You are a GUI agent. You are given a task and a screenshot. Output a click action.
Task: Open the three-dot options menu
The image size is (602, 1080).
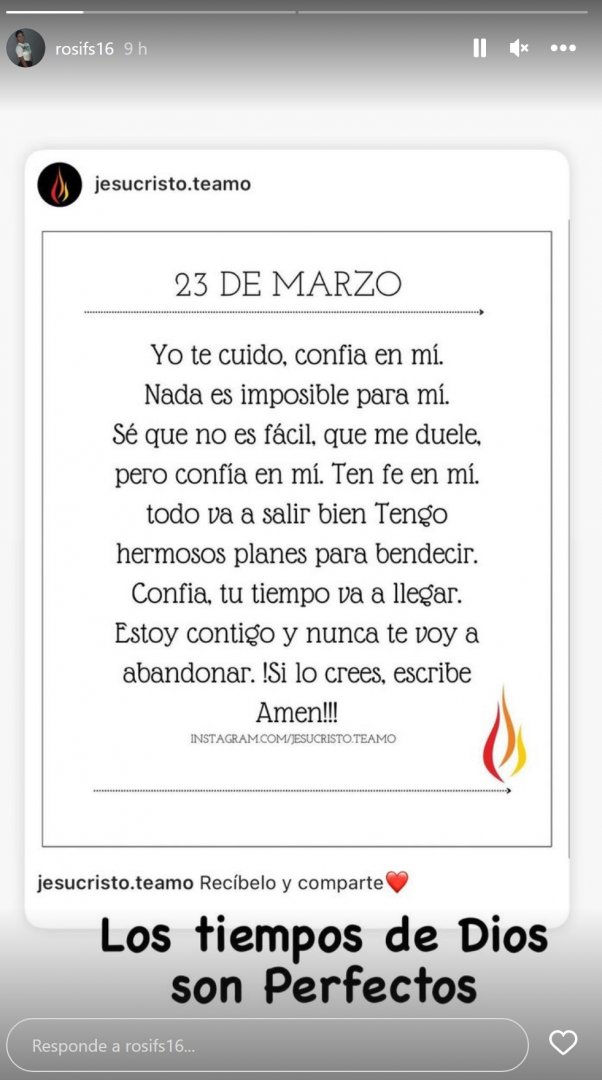pos(563,48)
